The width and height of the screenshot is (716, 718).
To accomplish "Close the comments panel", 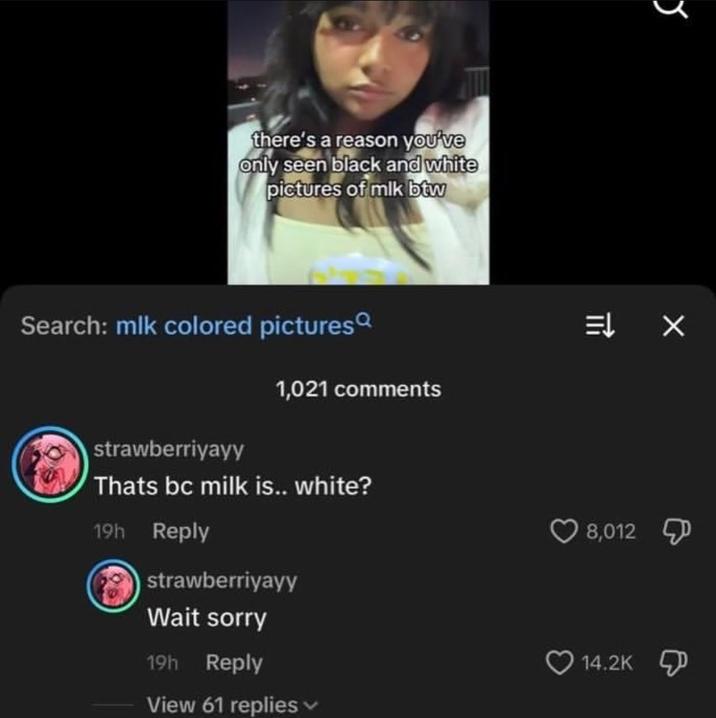I will [x=674, y=325].
